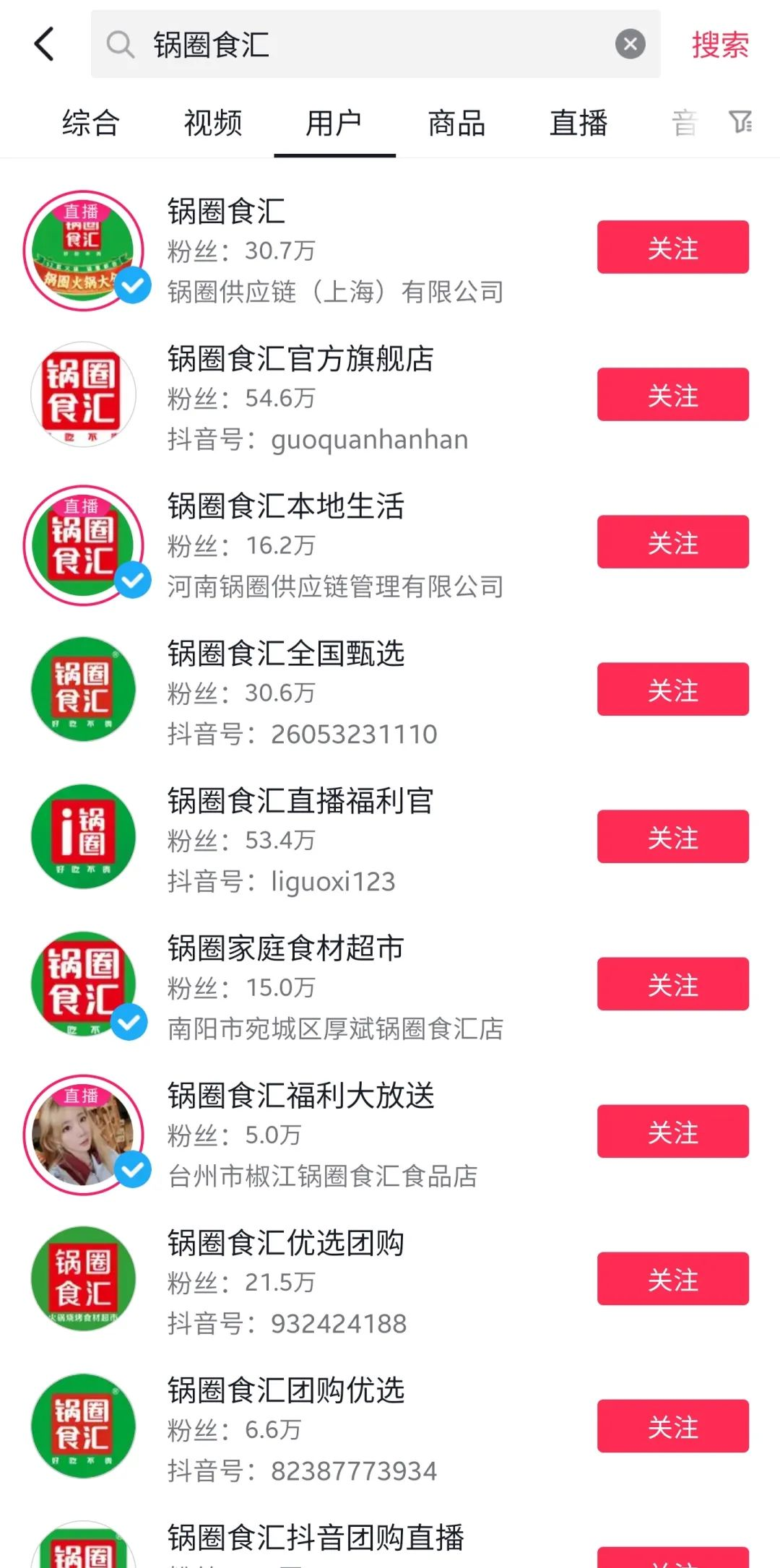The height and width of the screenshot is (1568, 780).
Task: Follow 锅圈食汇福利大放送
Action: click(x=672, y=1132)
